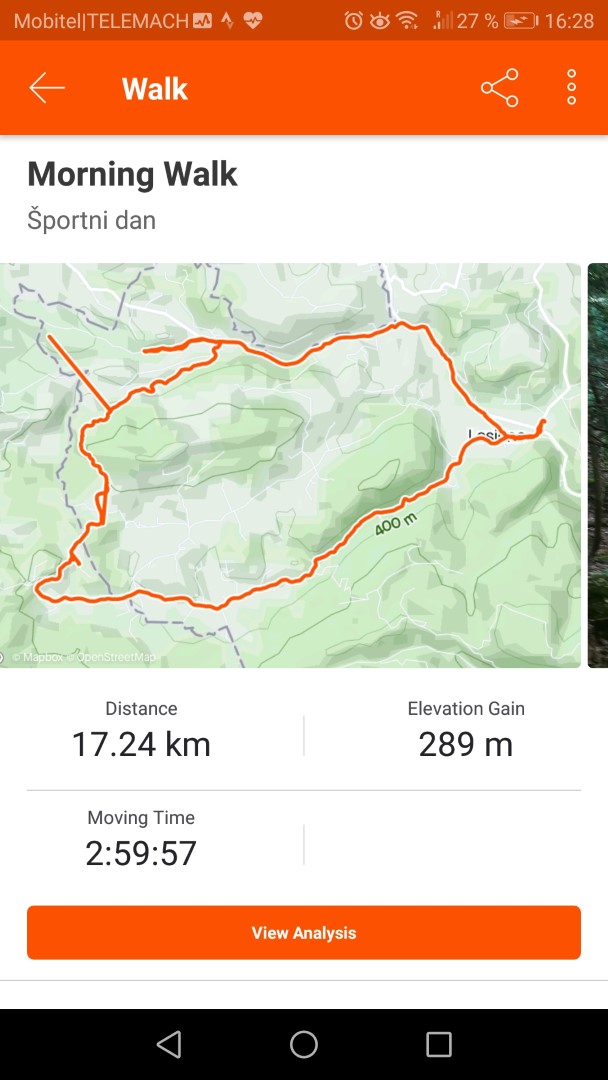Go back using the top-left arrow
The image size is (608, 1080).
(47, 88)
